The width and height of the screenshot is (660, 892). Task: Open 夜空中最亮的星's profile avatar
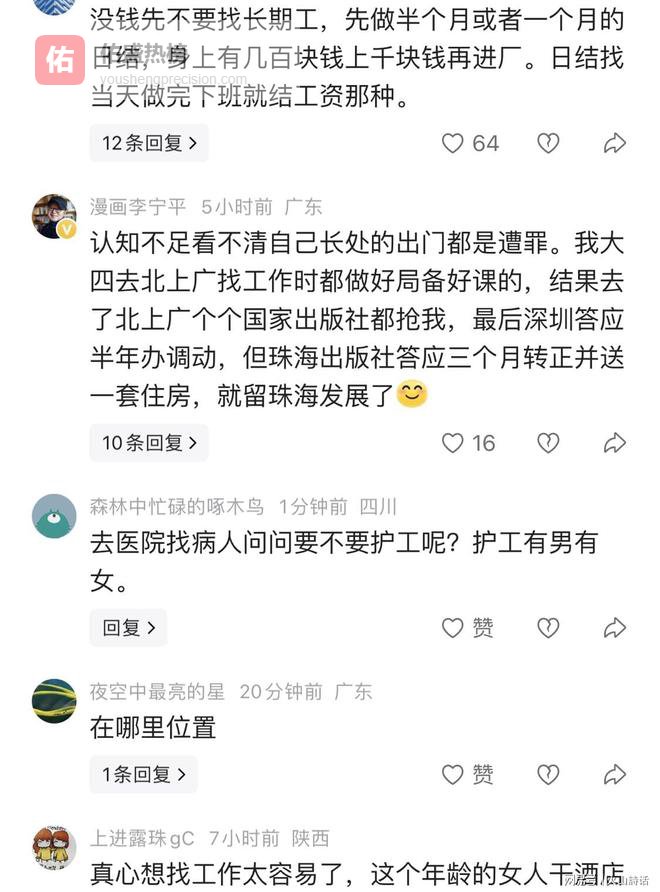point(54,700)
